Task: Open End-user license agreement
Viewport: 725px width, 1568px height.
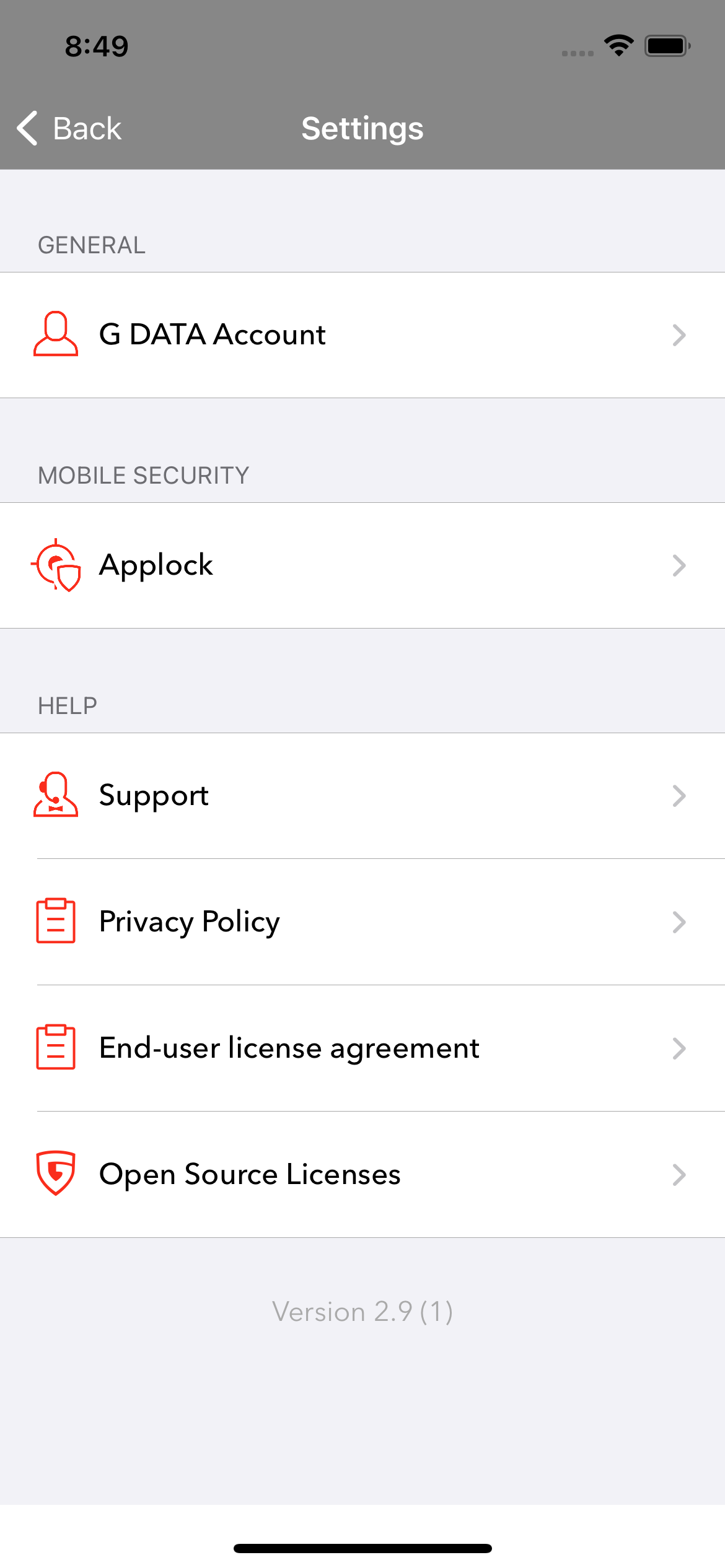Action: point(362,1048)
